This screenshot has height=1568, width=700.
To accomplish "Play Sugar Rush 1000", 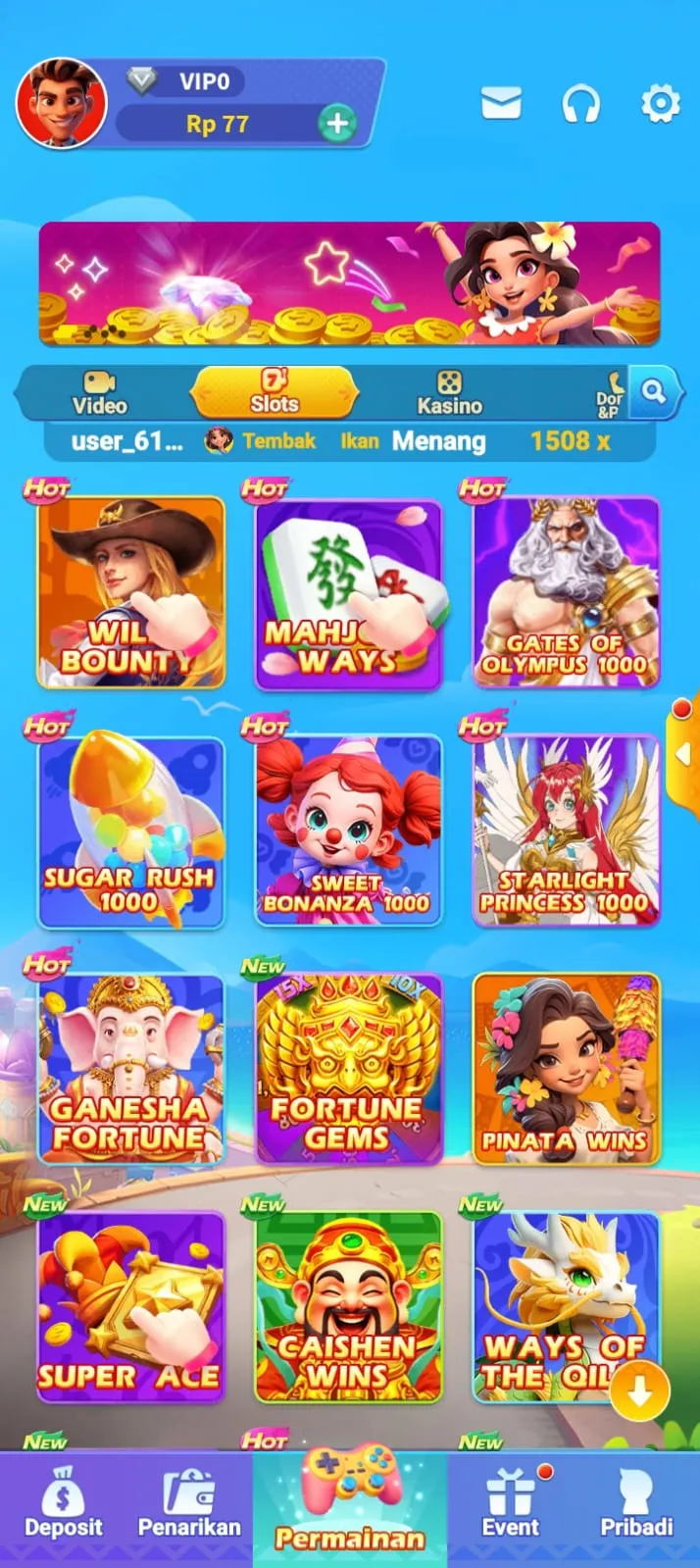I will pos(131,831).
